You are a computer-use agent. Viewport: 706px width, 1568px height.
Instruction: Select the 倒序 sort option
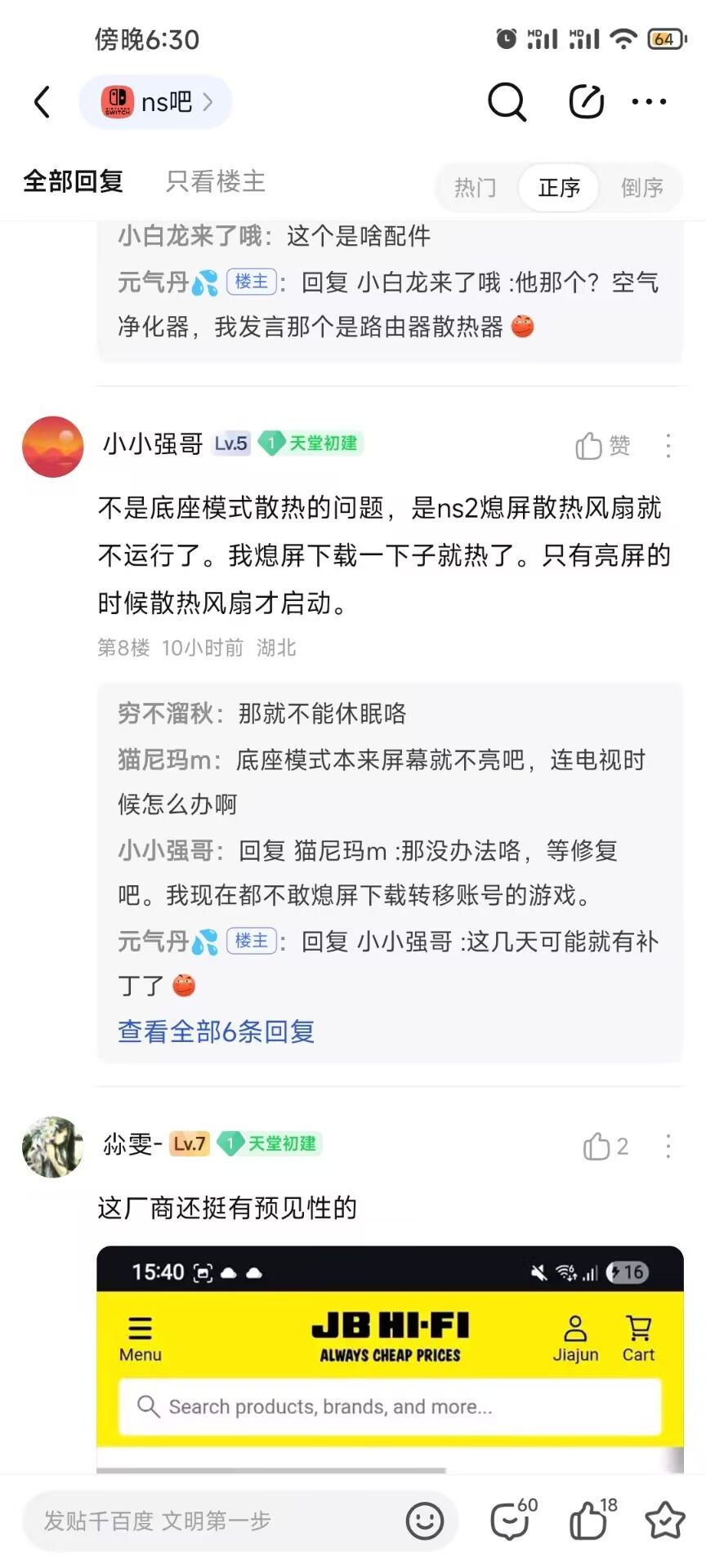pyautogui.click(x=641, y=188)
